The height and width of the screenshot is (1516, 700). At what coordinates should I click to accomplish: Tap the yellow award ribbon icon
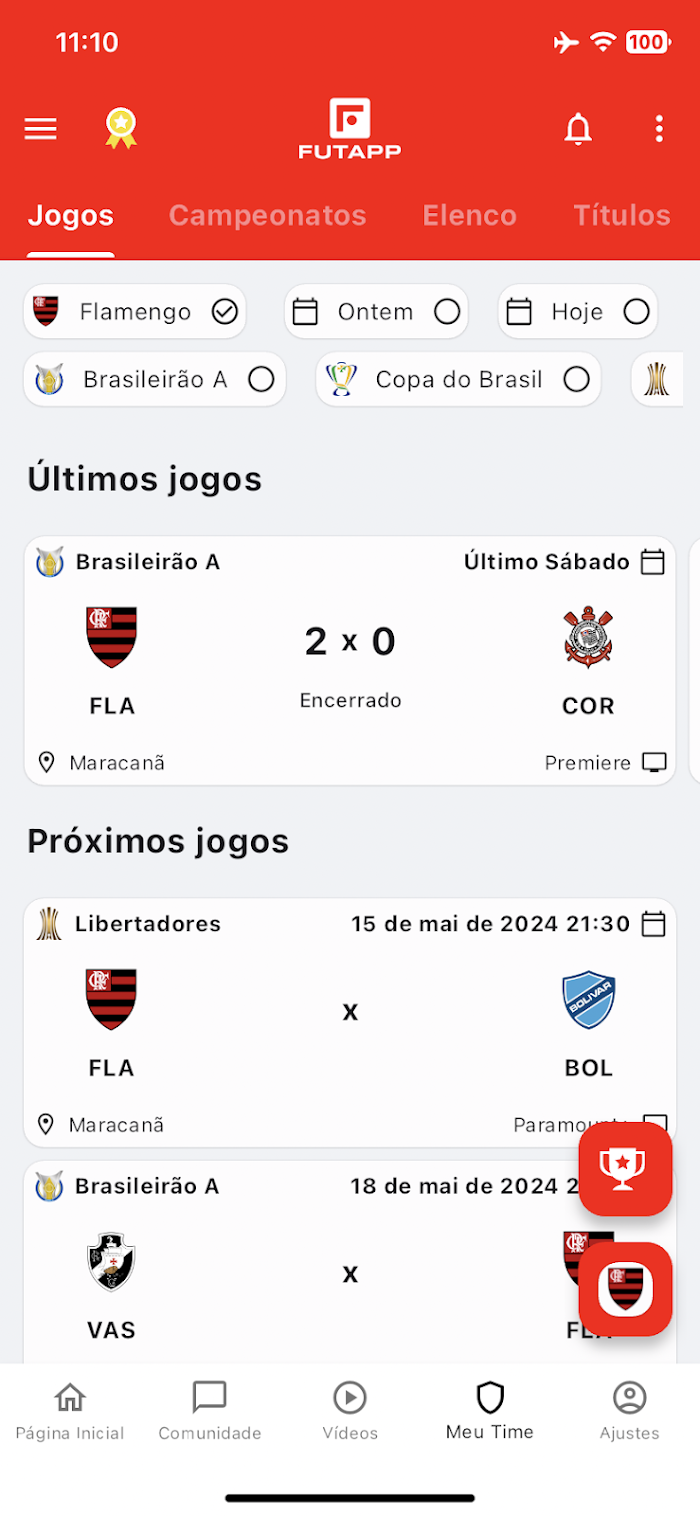(121, 128)
